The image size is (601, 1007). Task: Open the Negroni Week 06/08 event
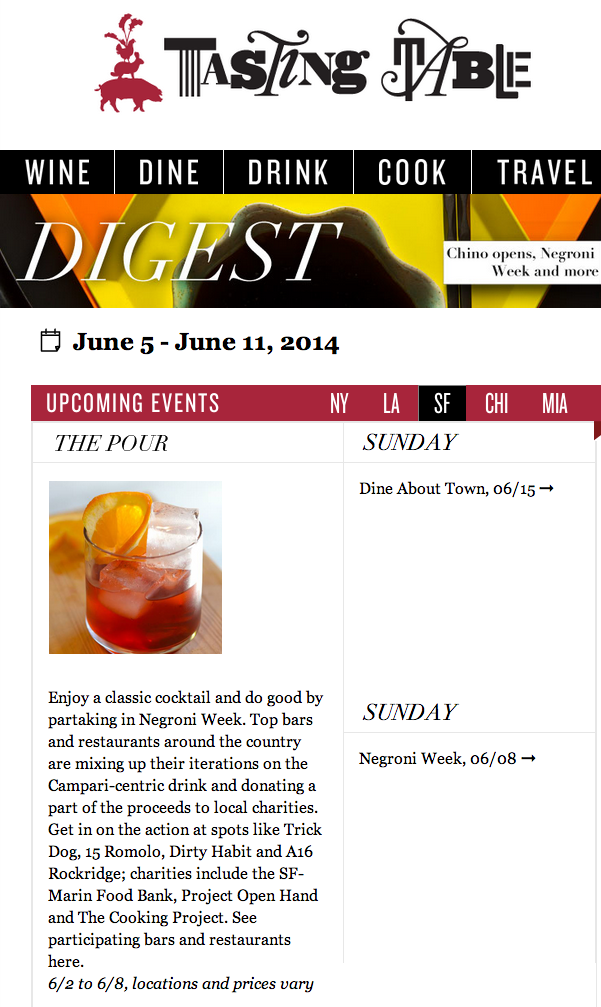click(447, 759)
